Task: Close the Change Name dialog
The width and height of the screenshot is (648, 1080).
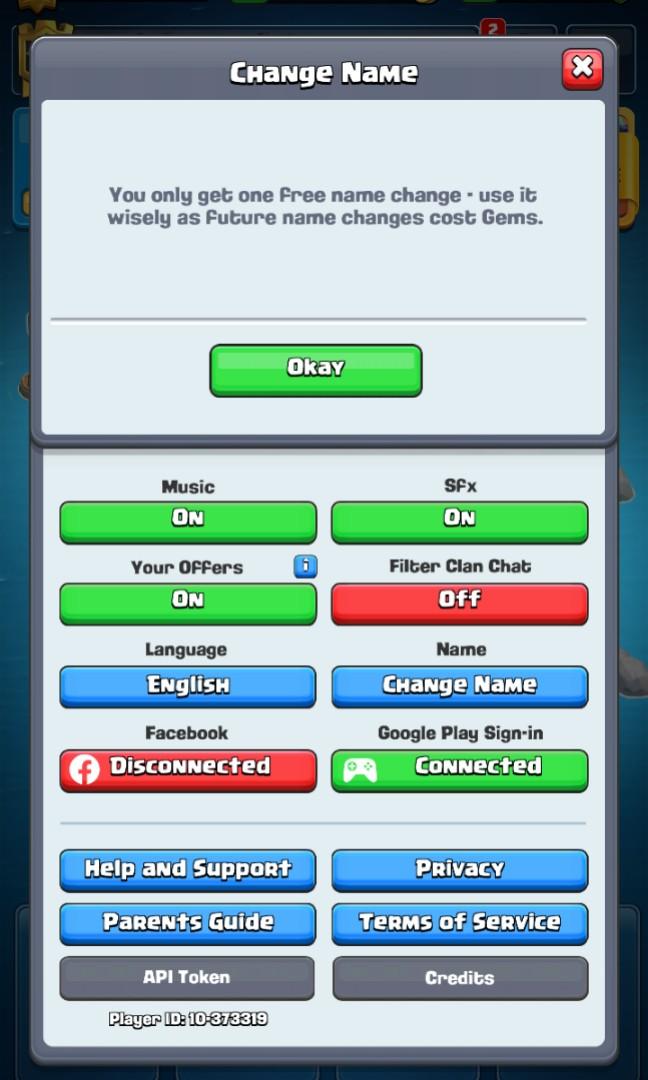Action: click(x=582, y=69)
